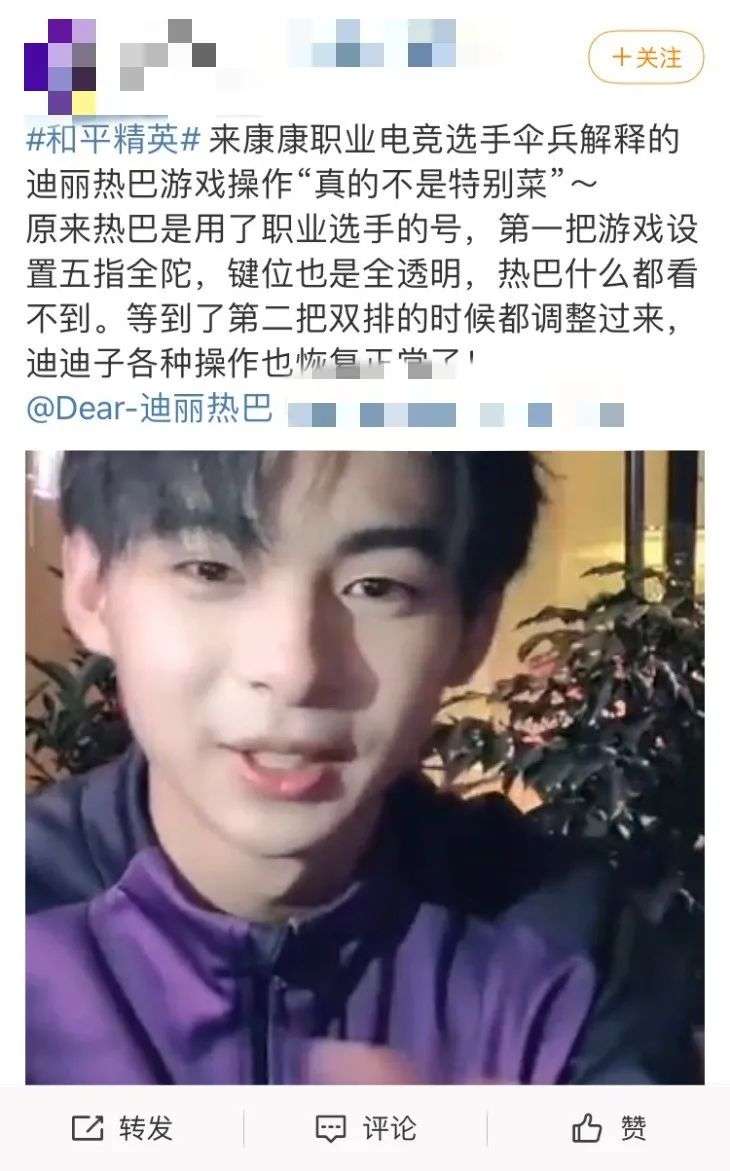
Task: Open the video thumbnail in the post
Action: click(365, 767)
